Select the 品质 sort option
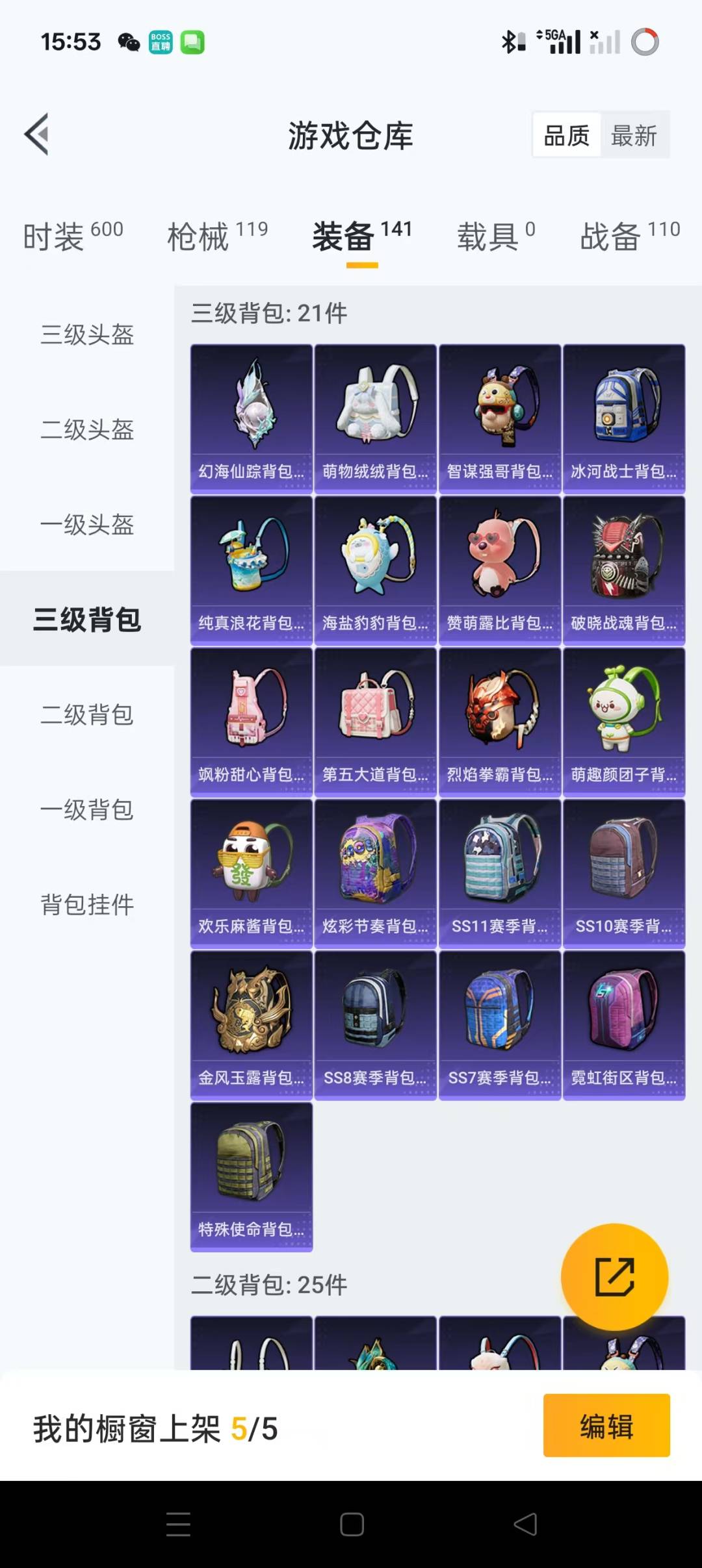The image size is (702, 1568). click(x=566, y=135)
